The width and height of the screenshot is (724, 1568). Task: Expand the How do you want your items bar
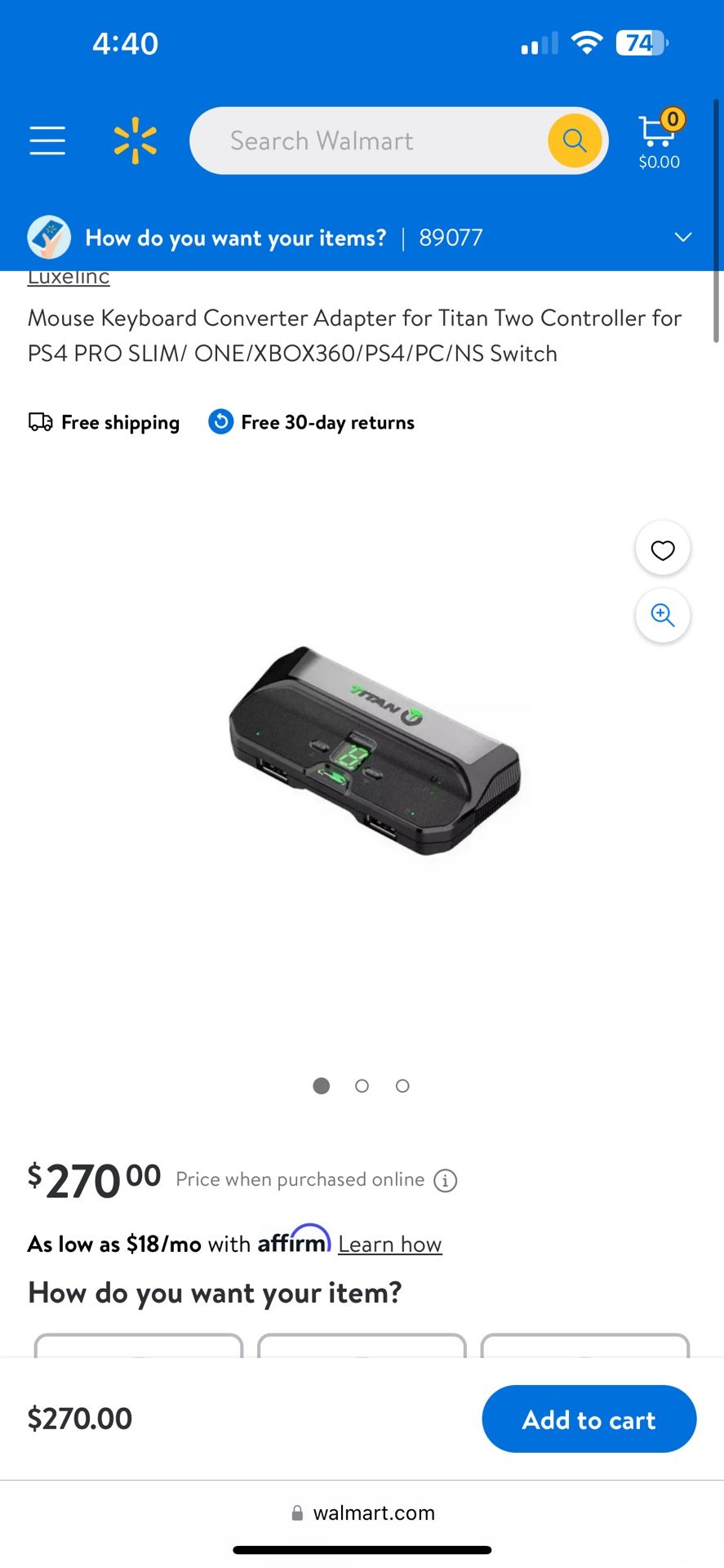click(x=362, y=238)
